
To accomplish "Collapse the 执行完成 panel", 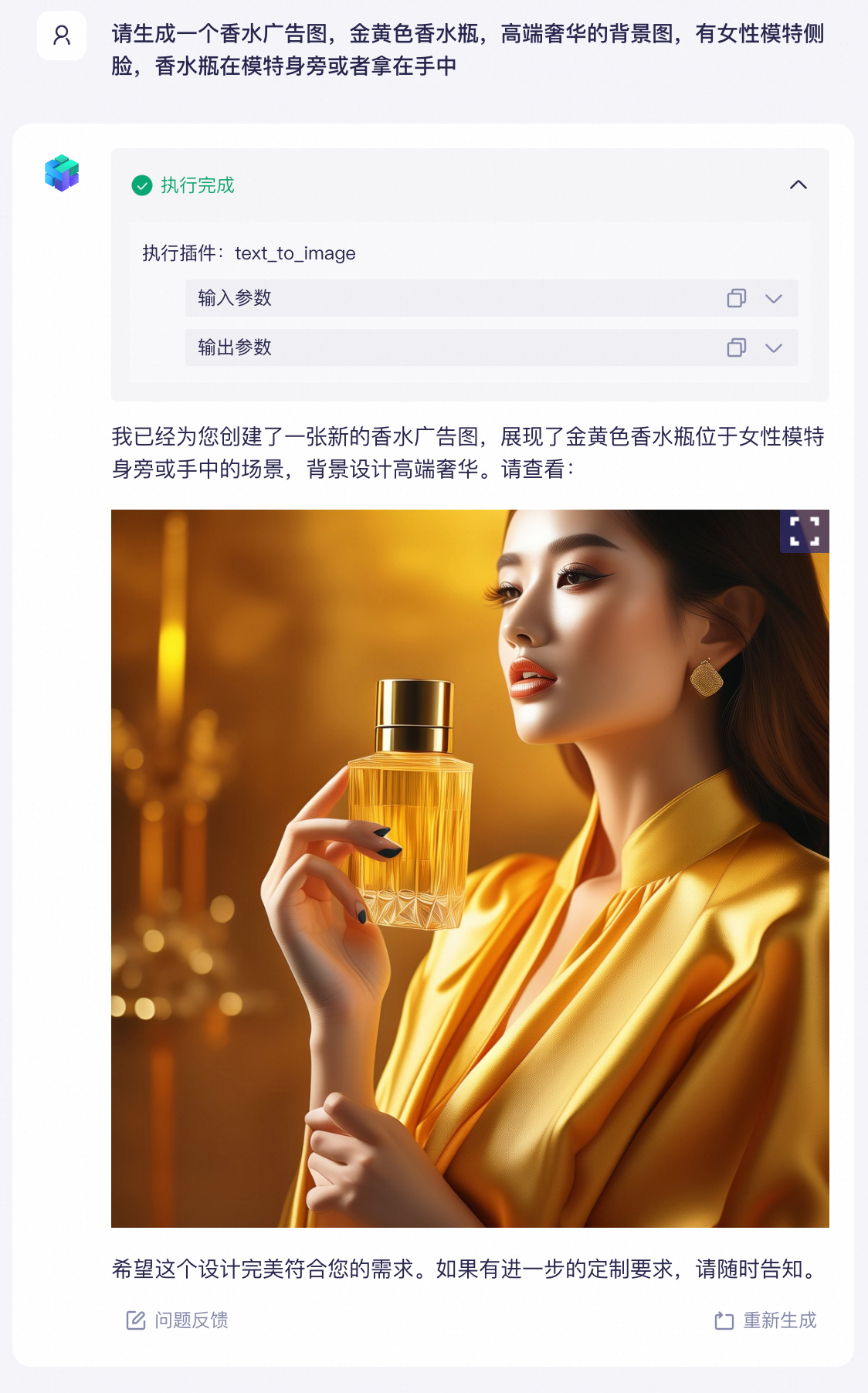I will (x=798, y=185).
